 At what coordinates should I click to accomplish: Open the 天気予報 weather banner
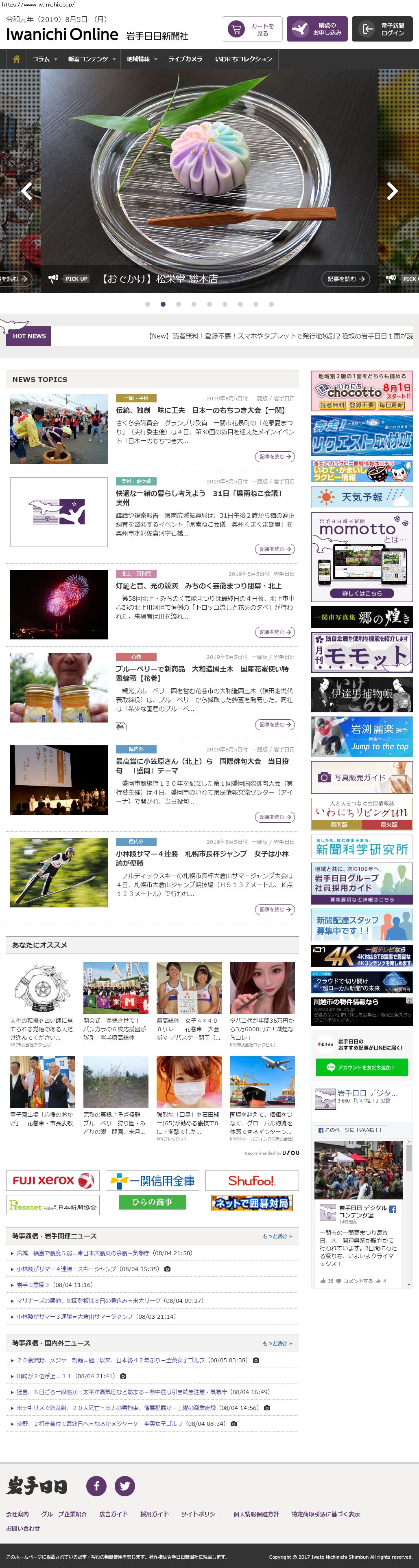(362, 497)
